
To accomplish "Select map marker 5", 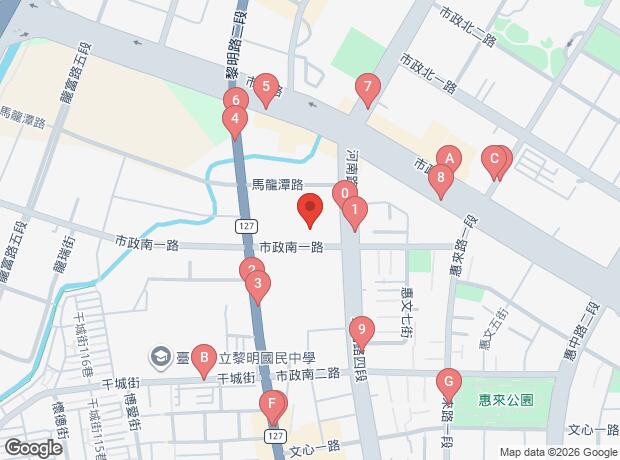I will pos(265,87).
